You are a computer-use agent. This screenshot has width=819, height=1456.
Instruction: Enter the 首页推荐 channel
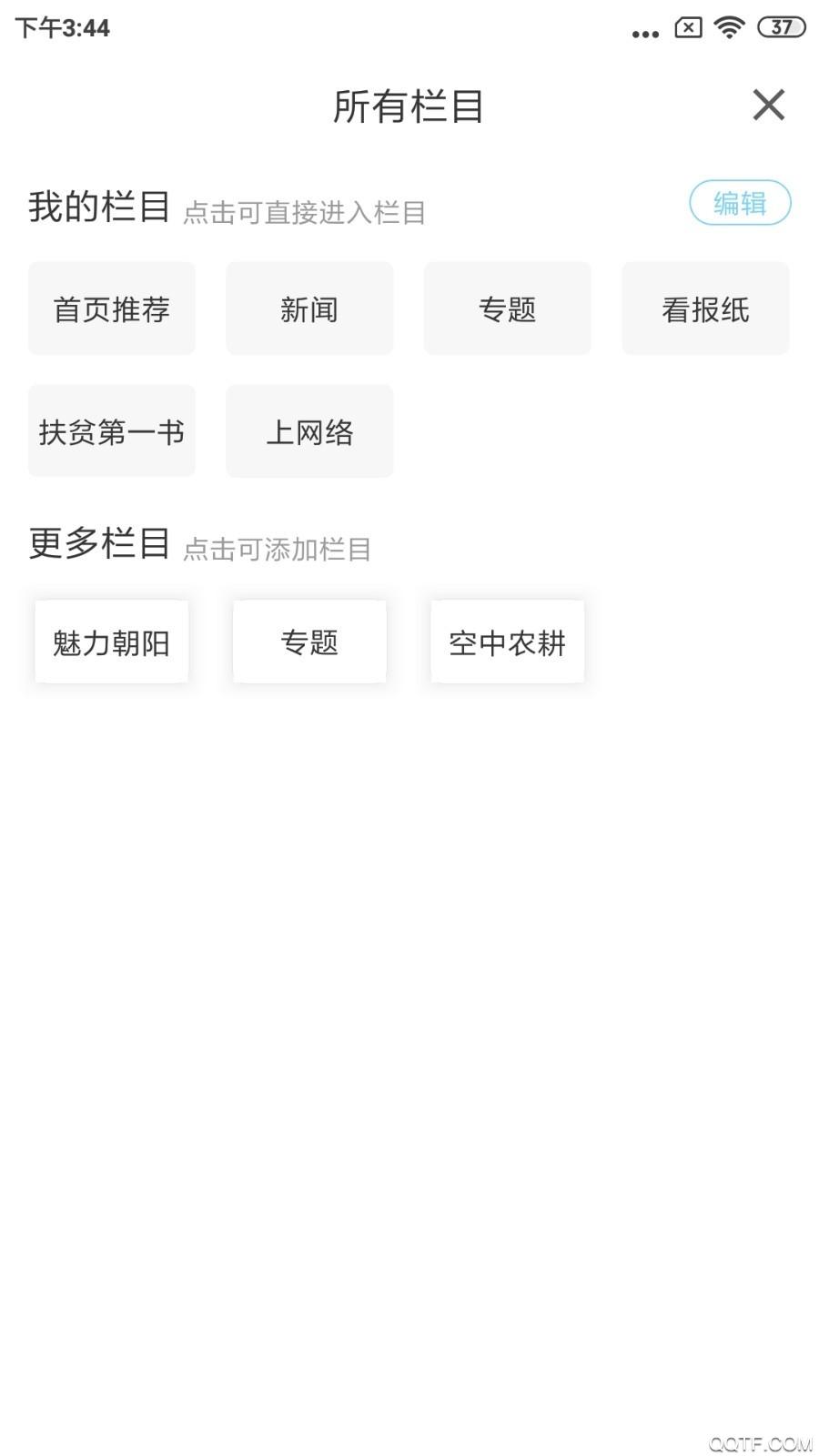click(111, 308)
